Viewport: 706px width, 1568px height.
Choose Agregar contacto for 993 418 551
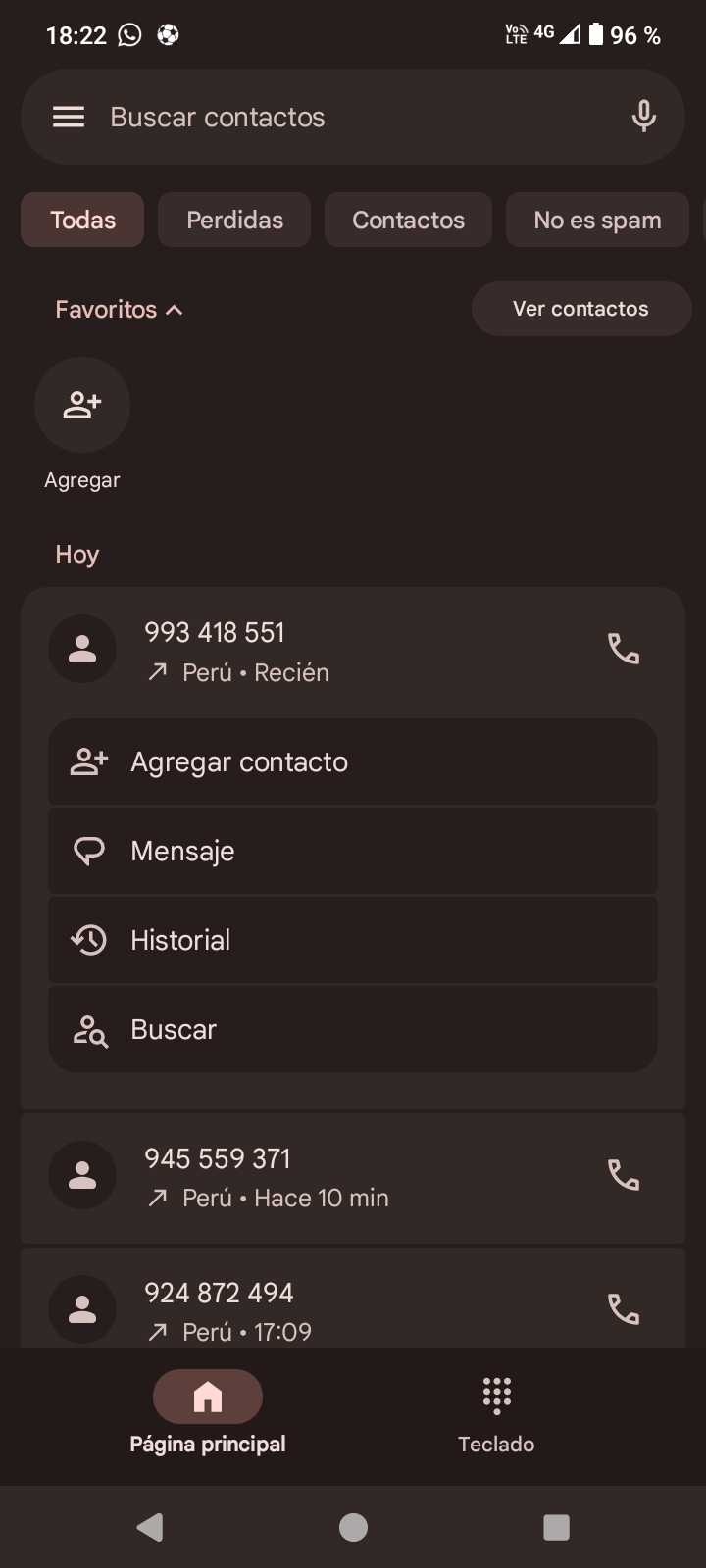tap(353, 762)
